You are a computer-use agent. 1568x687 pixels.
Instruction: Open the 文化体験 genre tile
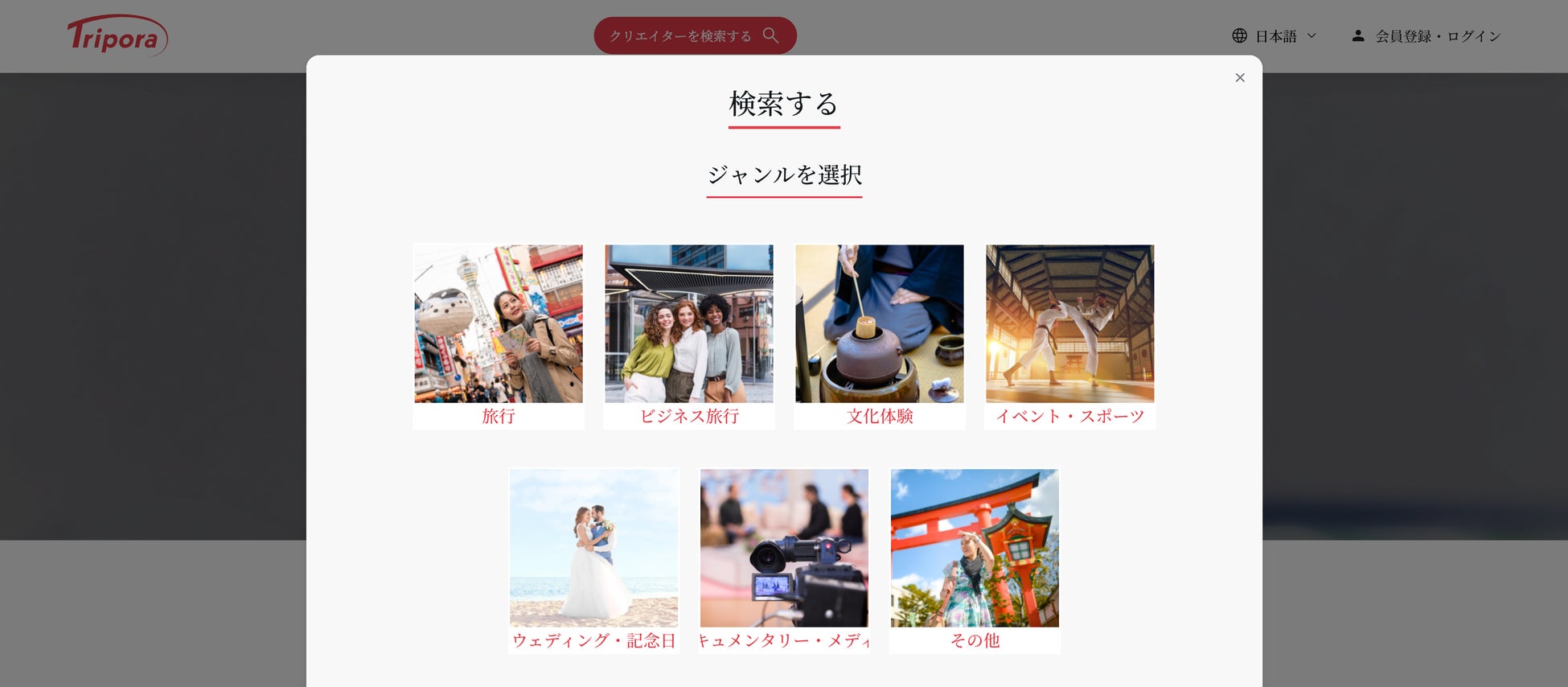pos(879,336)
